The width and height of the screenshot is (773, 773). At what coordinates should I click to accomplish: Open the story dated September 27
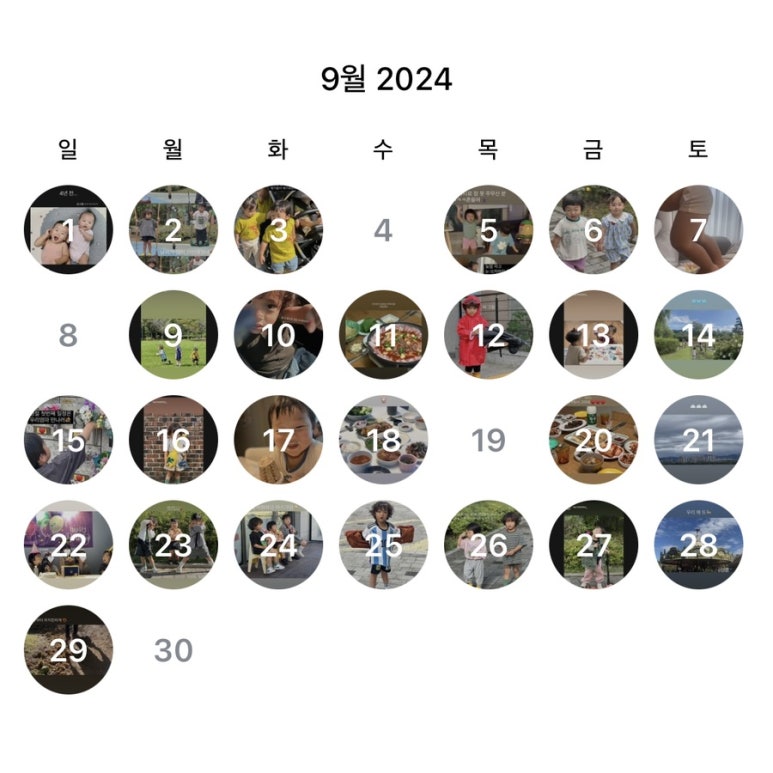[593, 545]
